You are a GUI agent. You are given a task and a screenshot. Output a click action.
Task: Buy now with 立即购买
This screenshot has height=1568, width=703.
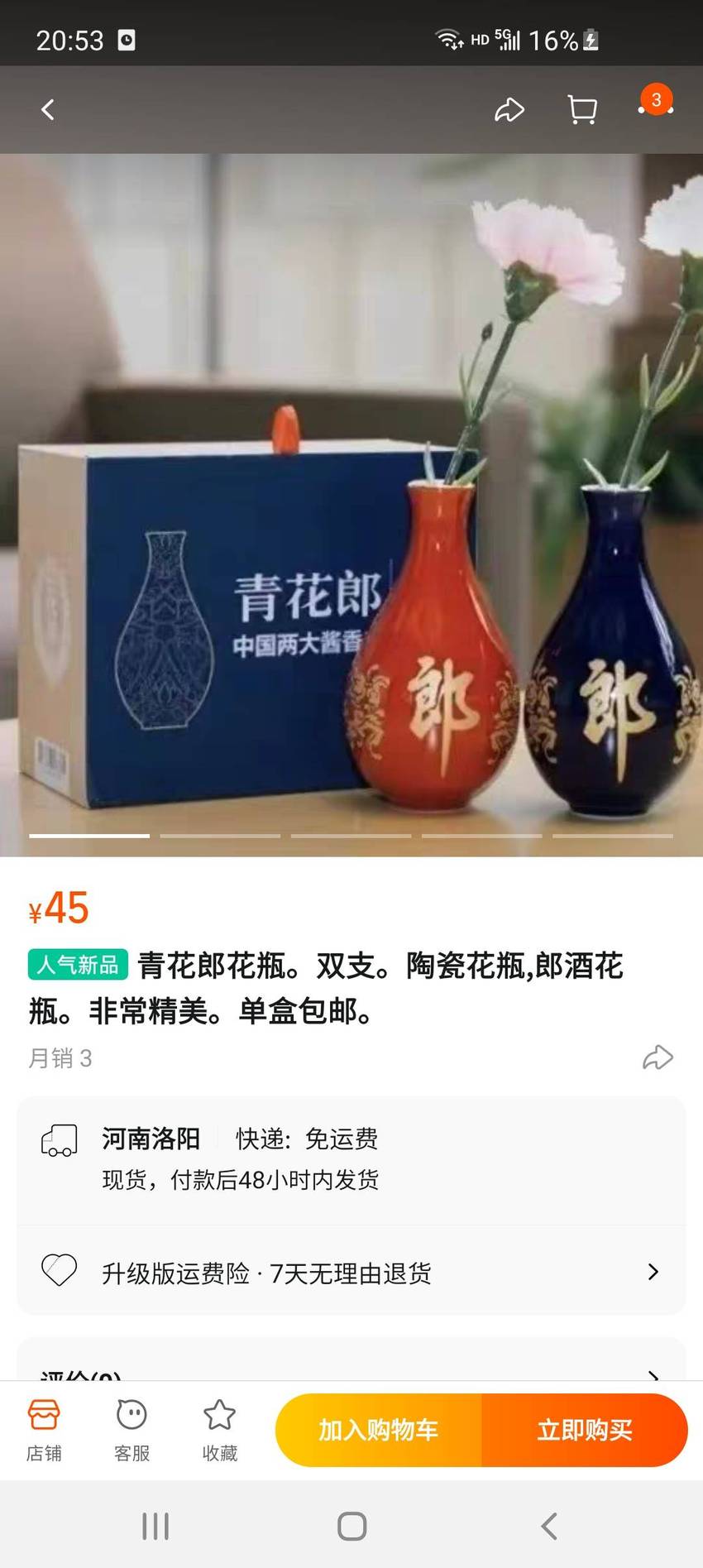(585, 1430)
